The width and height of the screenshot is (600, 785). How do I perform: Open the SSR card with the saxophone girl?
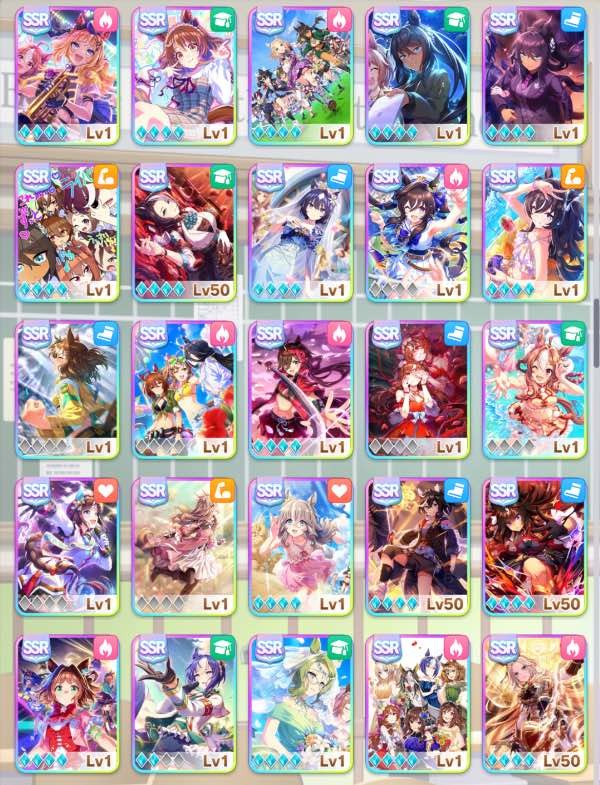67,75
